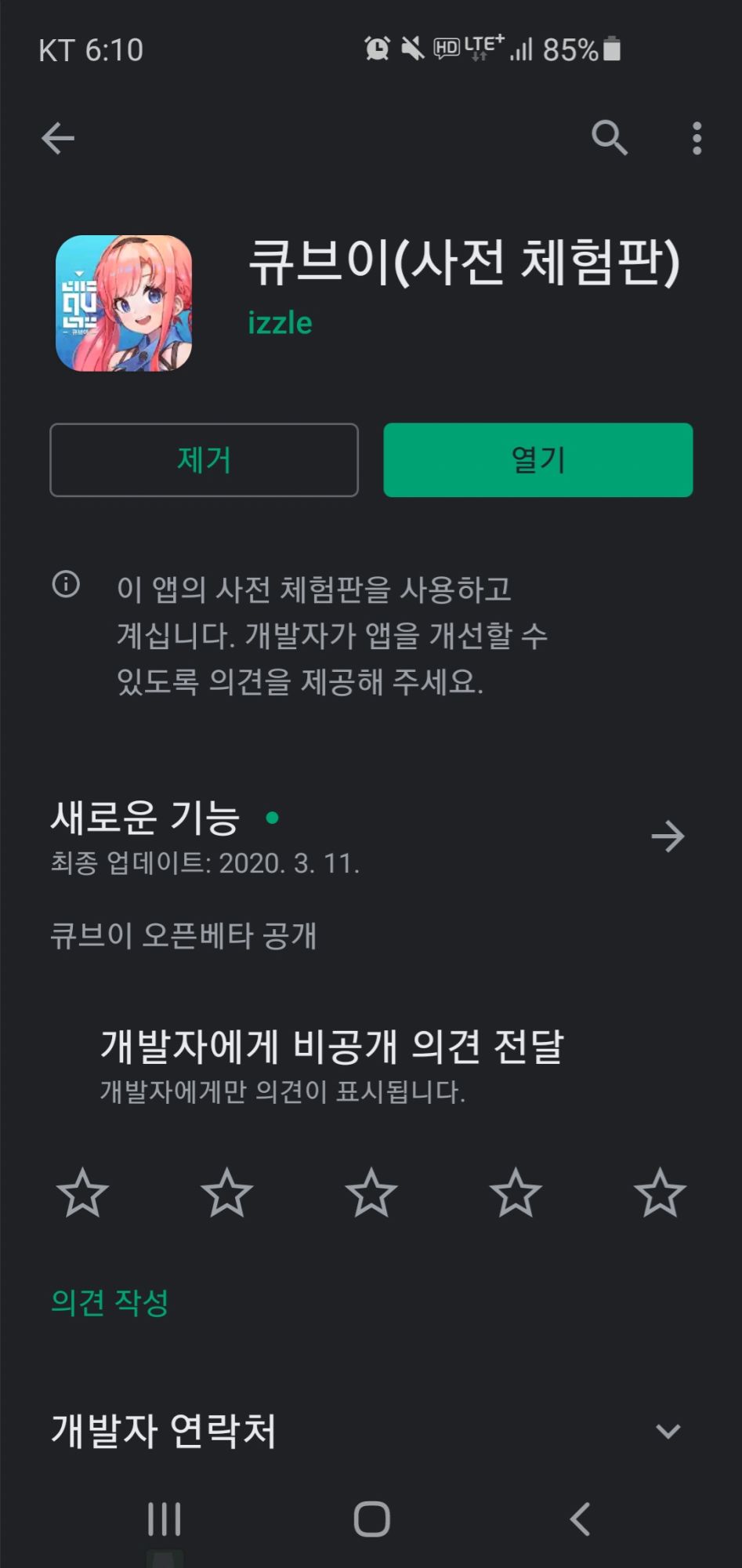Viewport: 742px width, 1568px height.
Task: Rate the app one star
Action: 82,1193
